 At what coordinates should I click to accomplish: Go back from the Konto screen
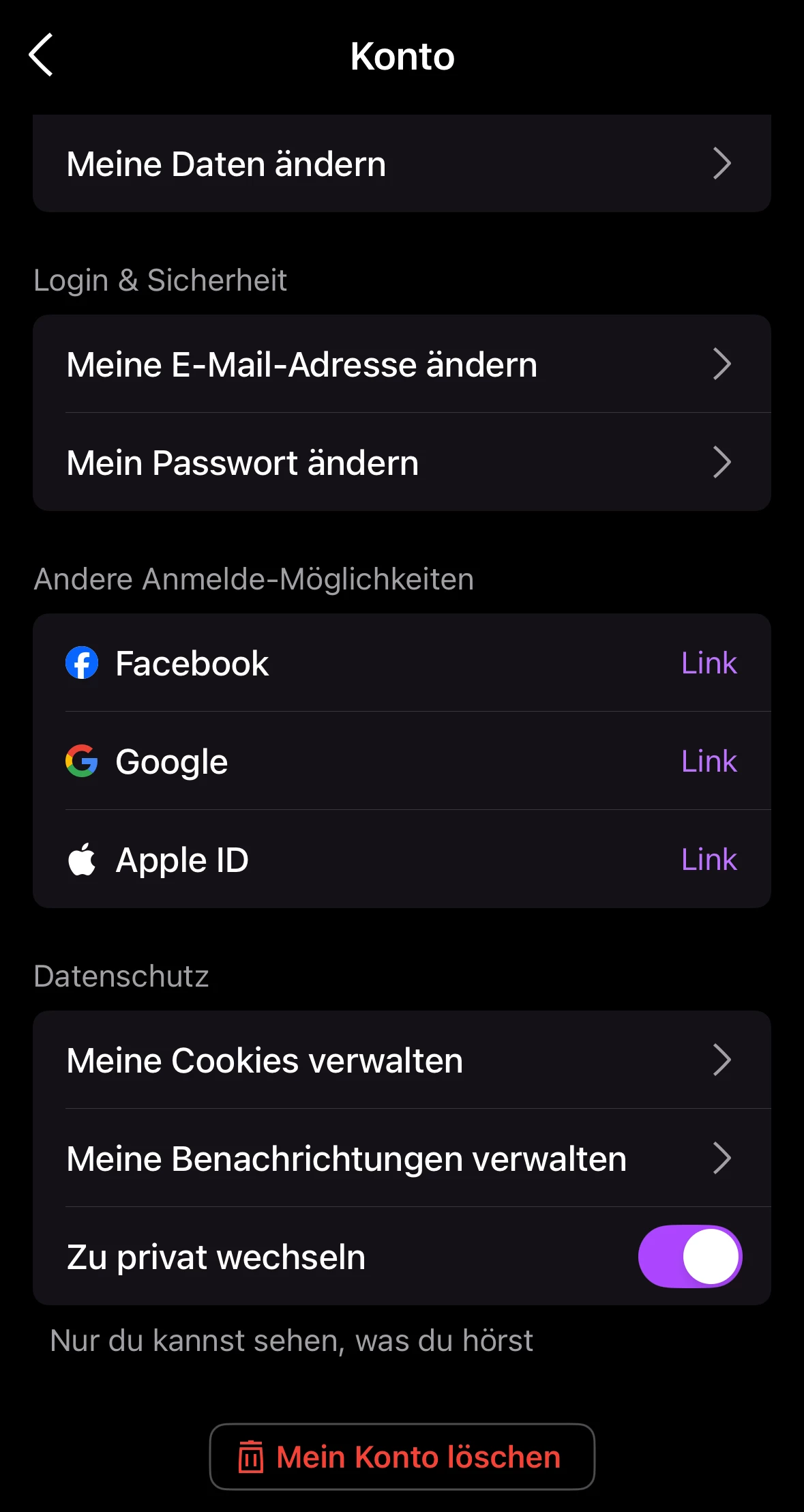(41, 55)
